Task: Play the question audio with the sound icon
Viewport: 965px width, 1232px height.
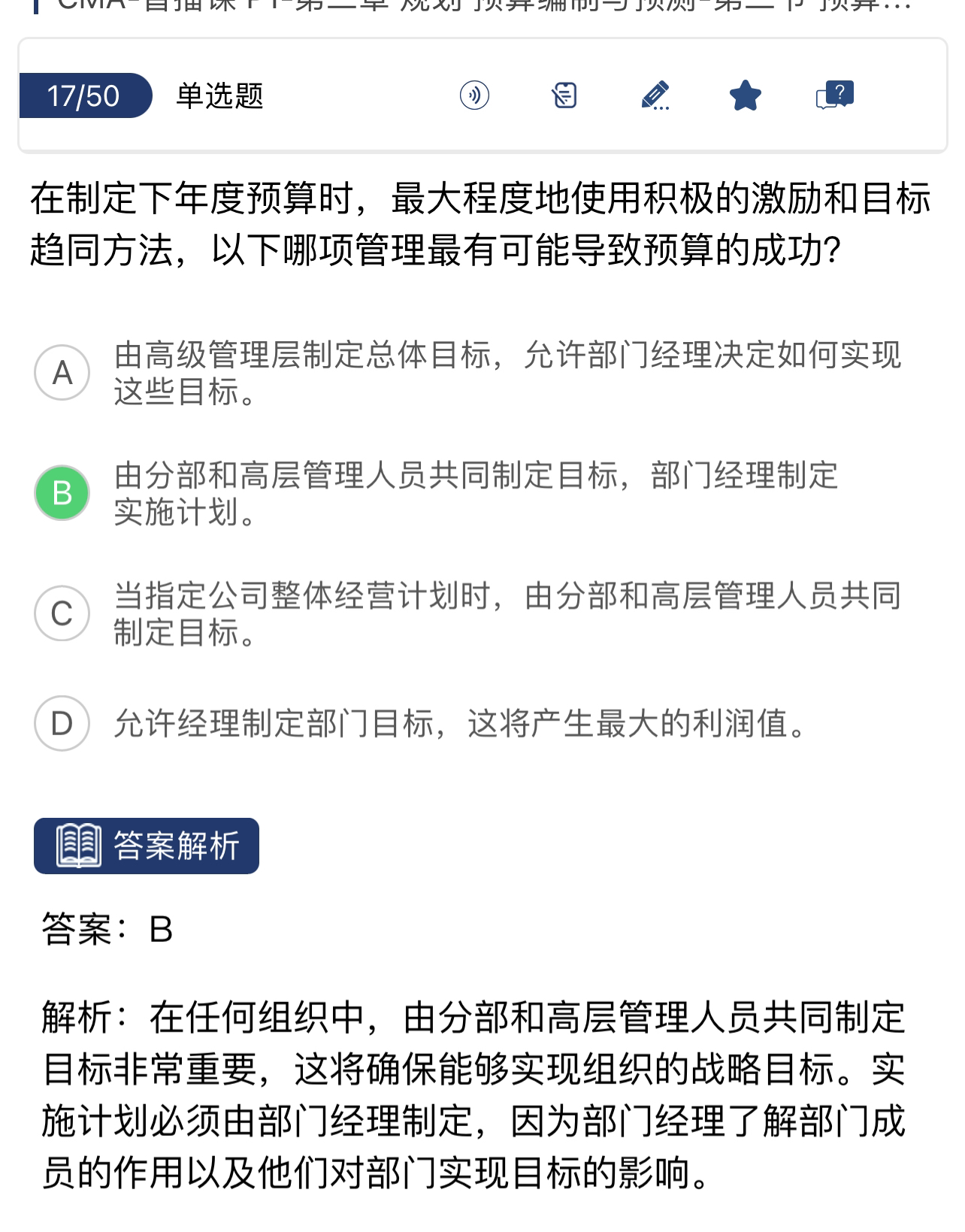Action: tap(474, 95)
